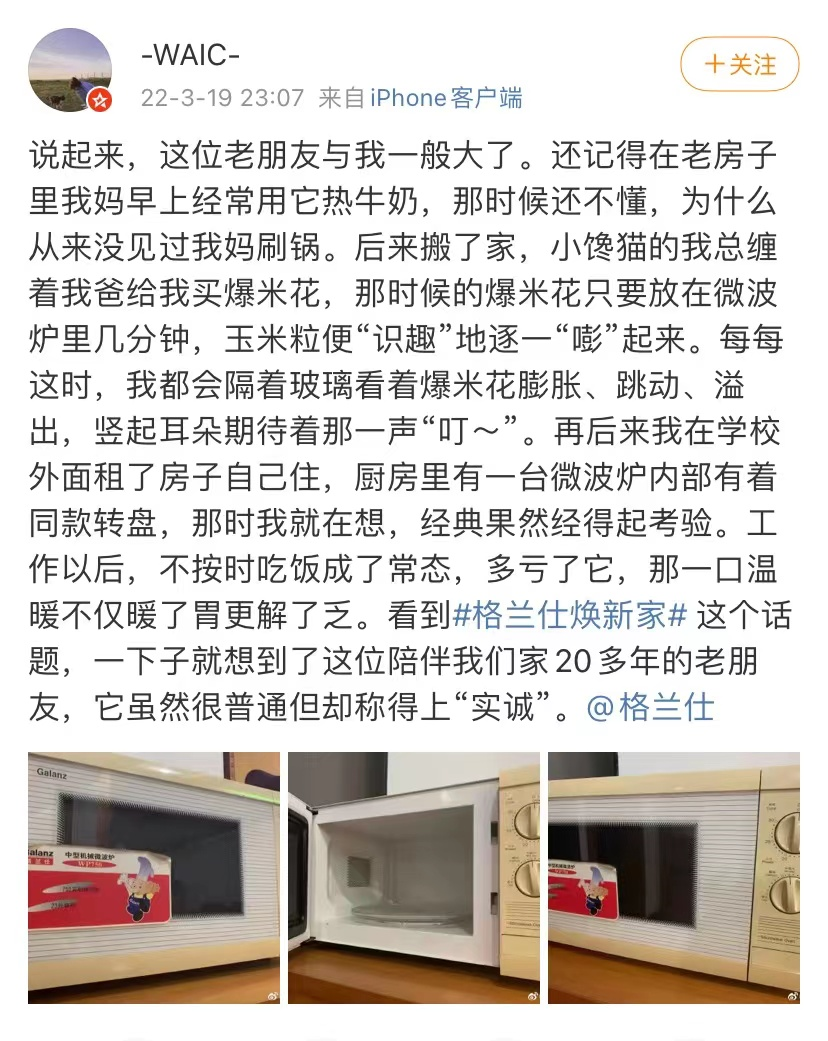The height and width of the screenshot is (1041, 828).
Task: Tap the iPhone客户端 source link
Action: [446, 98]
